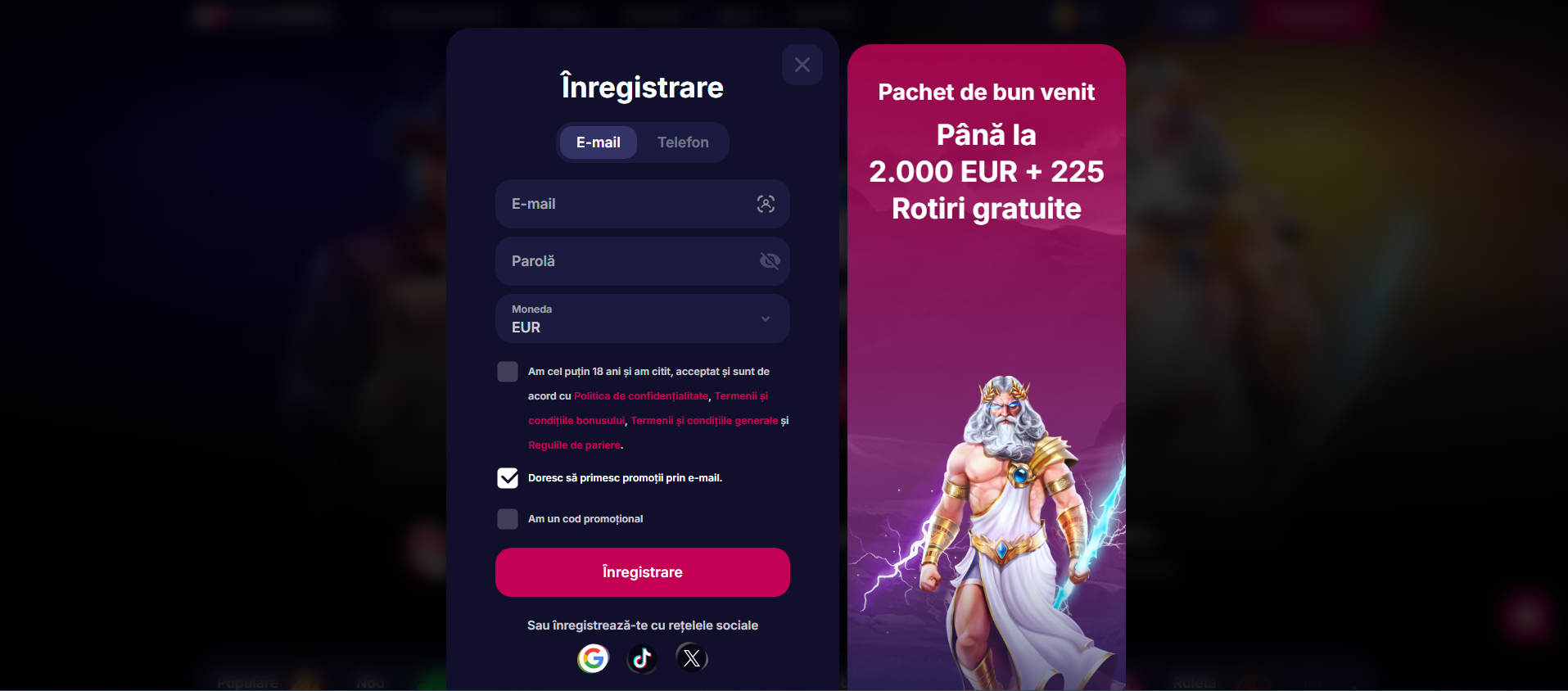The height and width of the screenshot is (691, 1568).
Task: Toggle password visibility eye icon
Action: (769, 261)
